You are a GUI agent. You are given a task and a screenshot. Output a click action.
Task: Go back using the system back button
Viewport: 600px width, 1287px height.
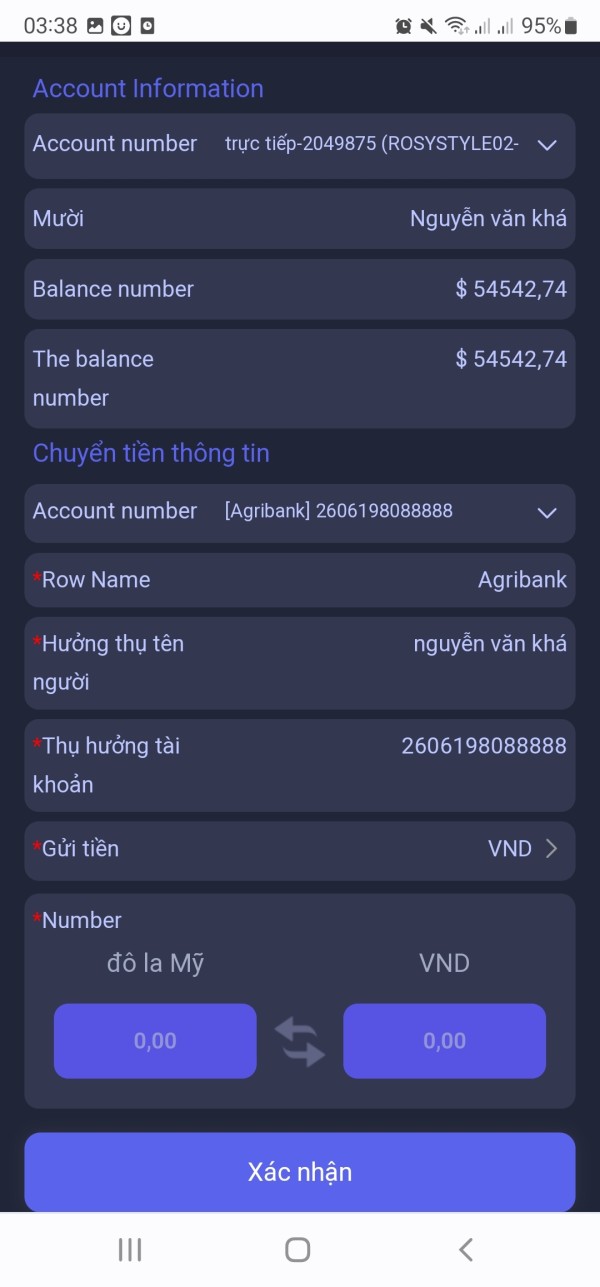coord(466,1249)
